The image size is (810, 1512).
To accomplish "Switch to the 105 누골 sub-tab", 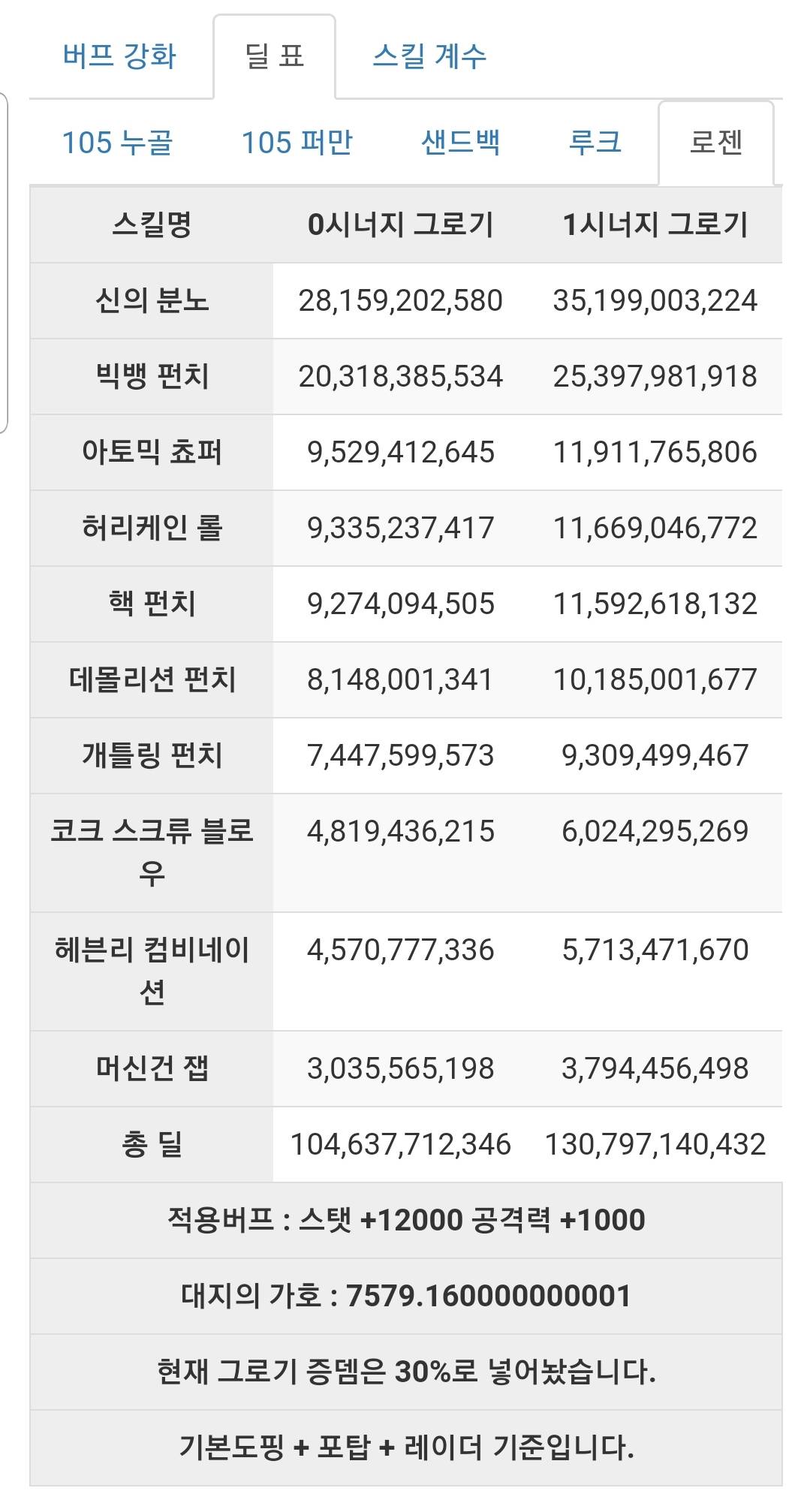I will pyautogui.click(x=117, y=143).
